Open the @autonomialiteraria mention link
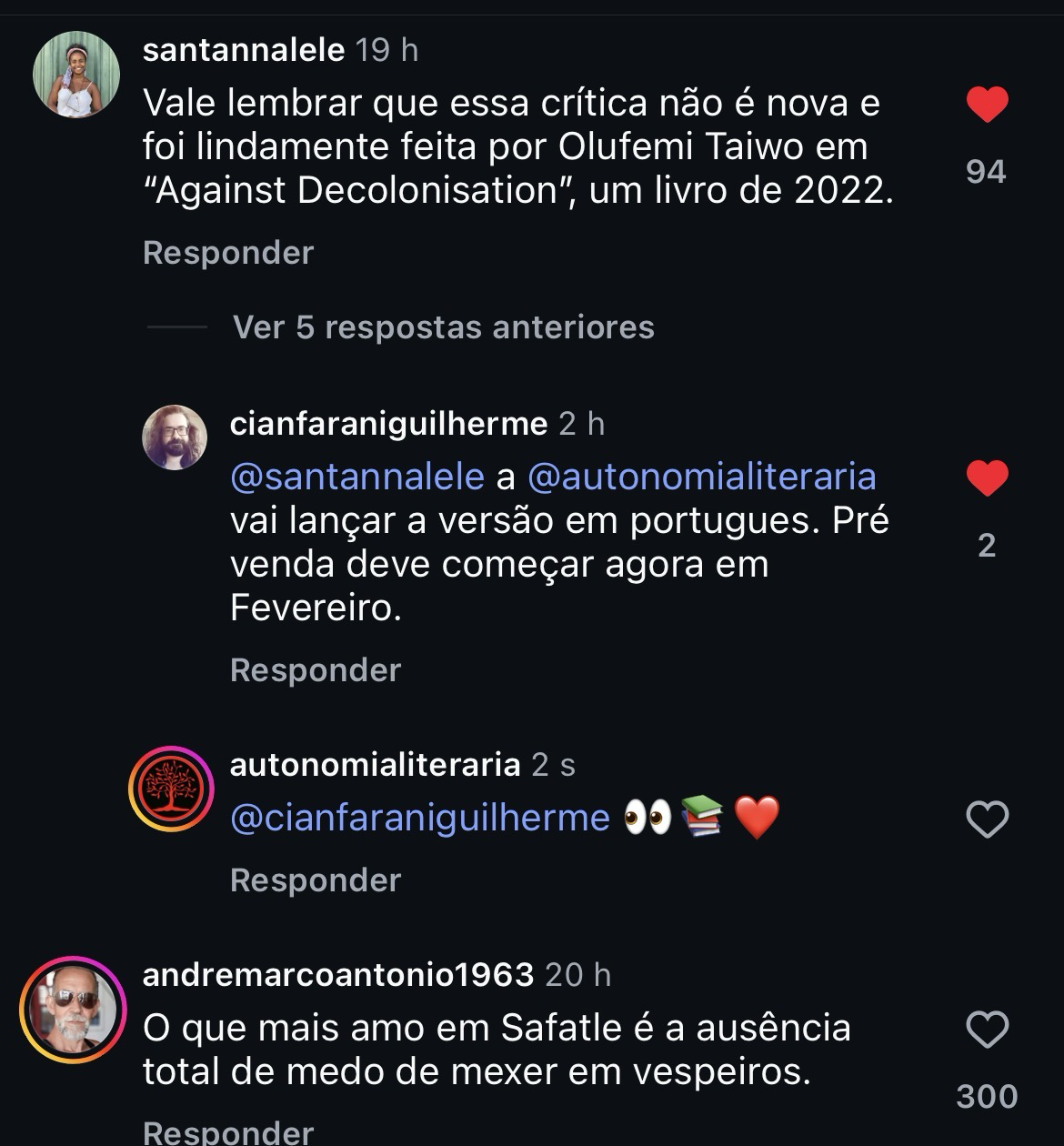Image resolution: width=1064 pixels, height=1146 pixels. coord(701,477)
